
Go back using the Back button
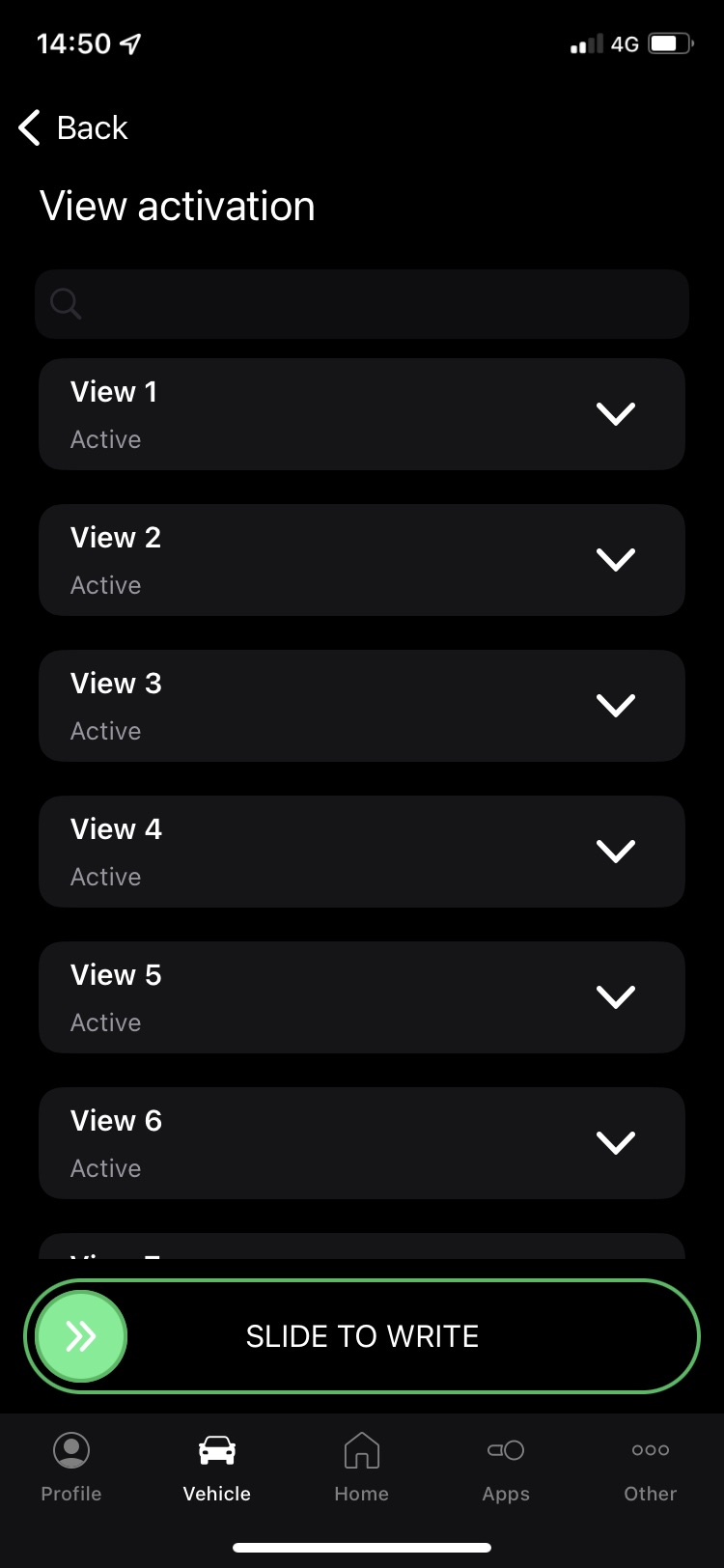[x=73, y=127]
